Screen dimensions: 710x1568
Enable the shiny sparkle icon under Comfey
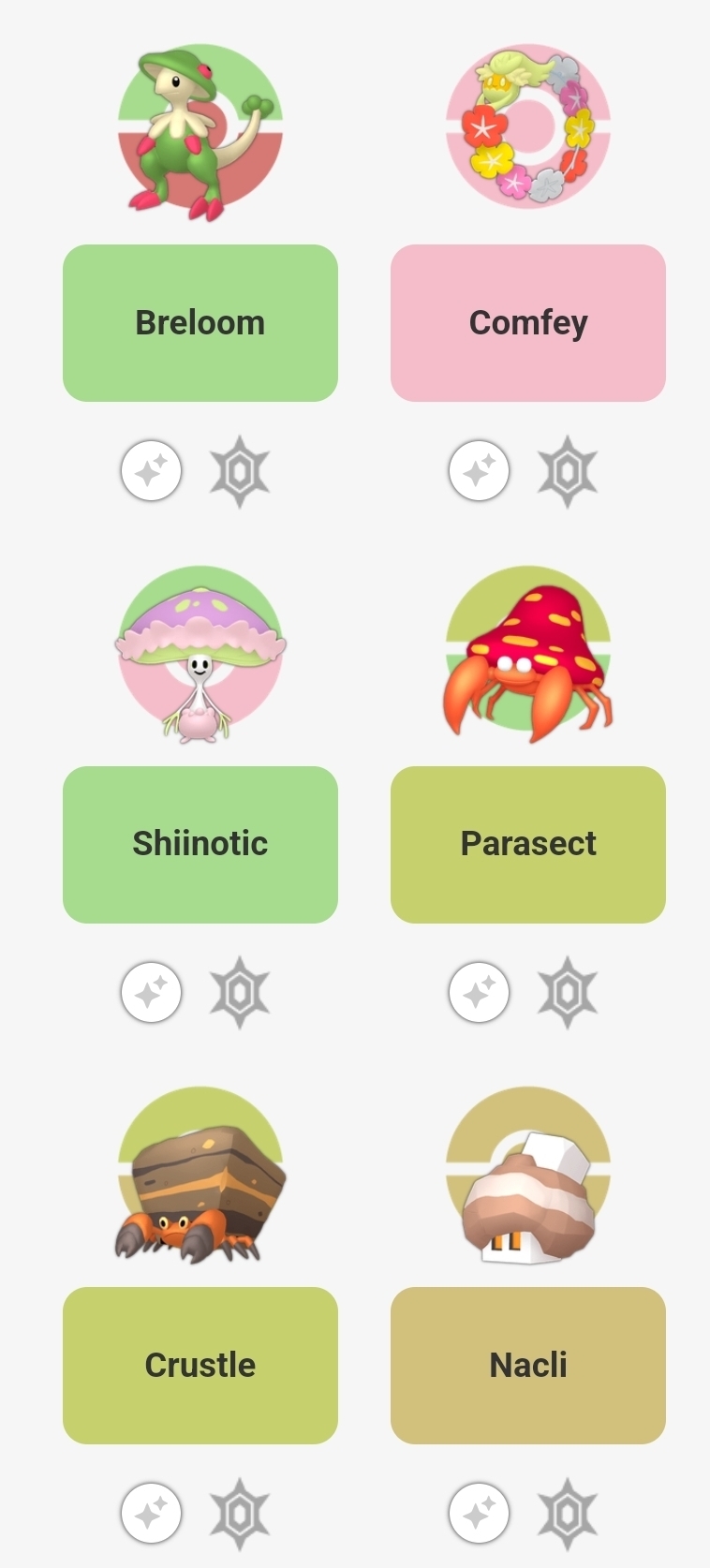(479, 470)
